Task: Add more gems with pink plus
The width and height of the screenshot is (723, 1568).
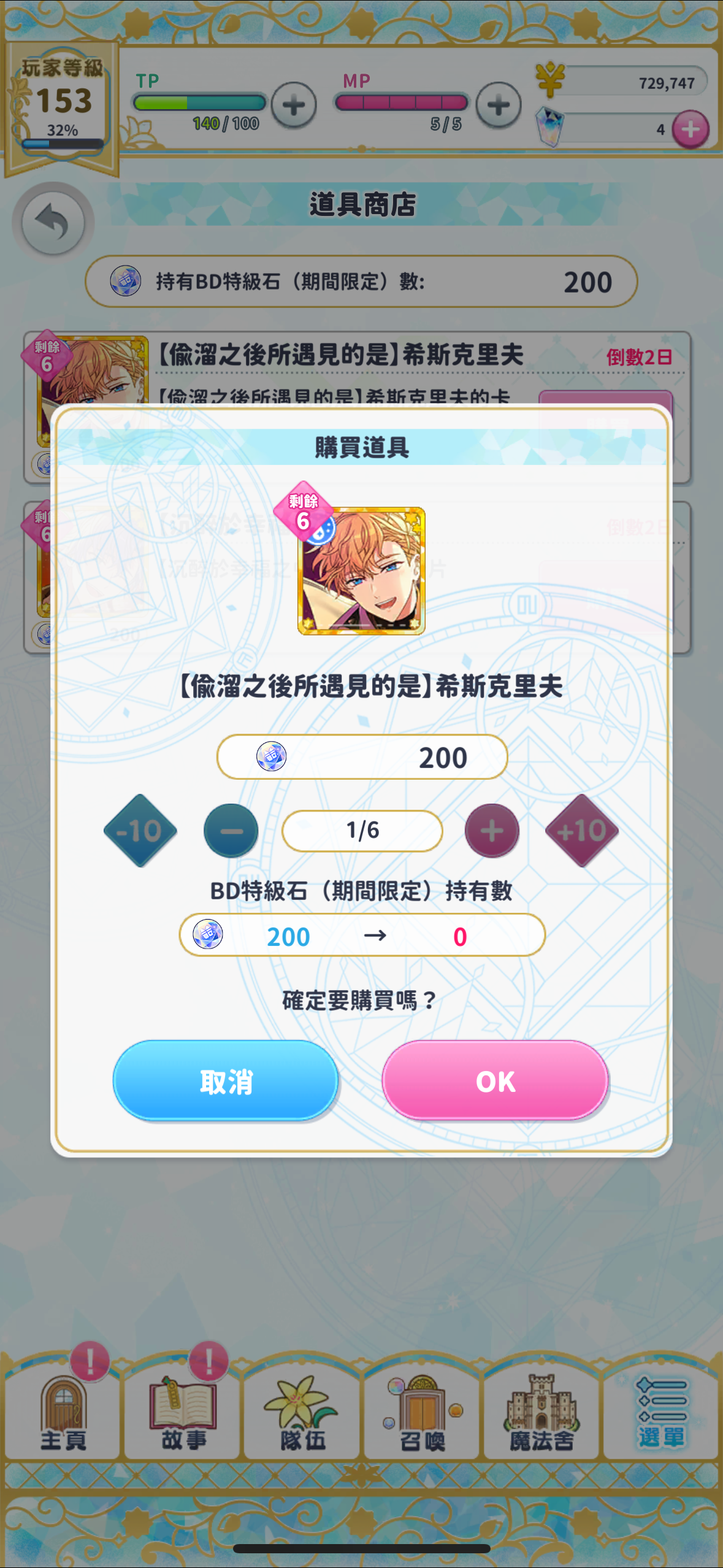Action: coord(690,129)
